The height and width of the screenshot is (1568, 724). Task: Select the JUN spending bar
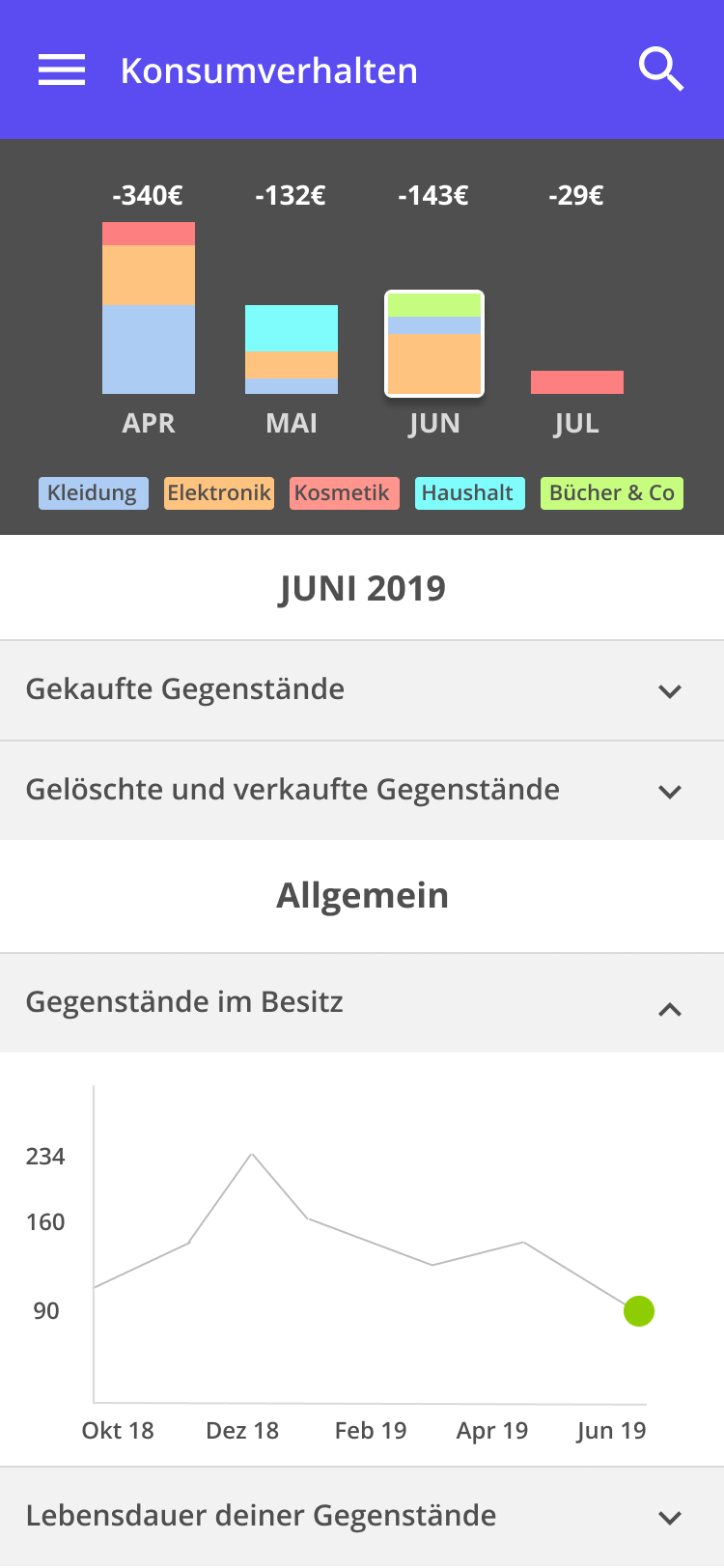434,345
